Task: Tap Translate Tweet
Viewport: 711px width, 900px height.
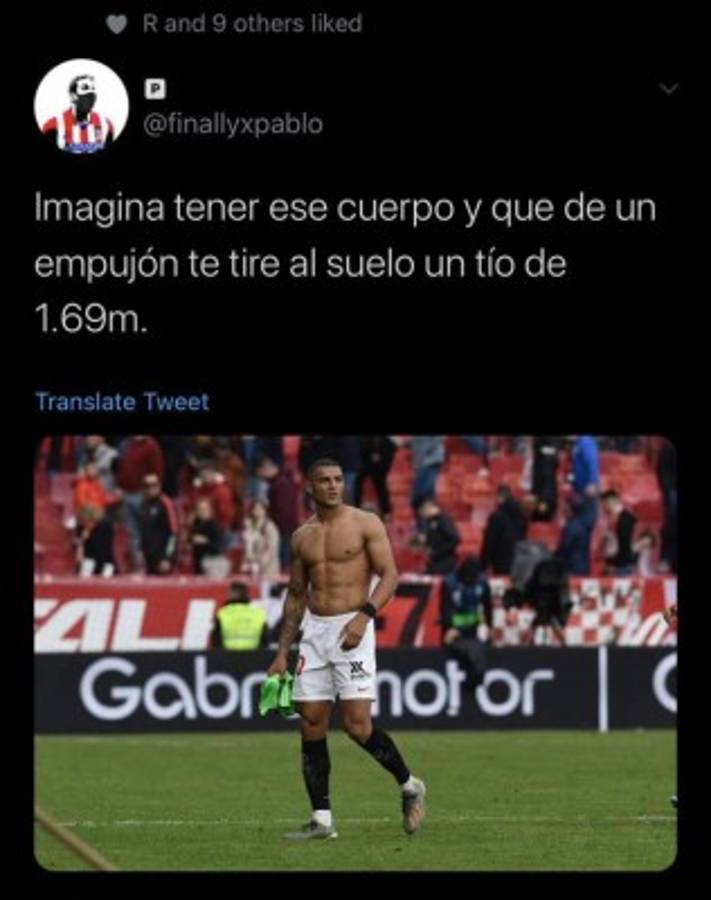Action: coord(122,402)
